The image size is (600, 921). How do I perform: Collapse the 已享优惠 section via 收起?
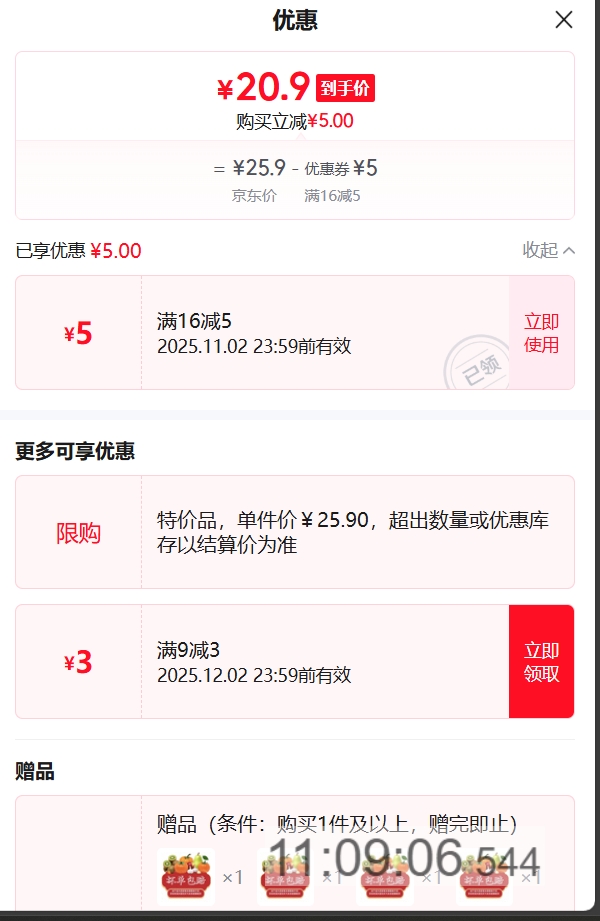click(548, 250)
